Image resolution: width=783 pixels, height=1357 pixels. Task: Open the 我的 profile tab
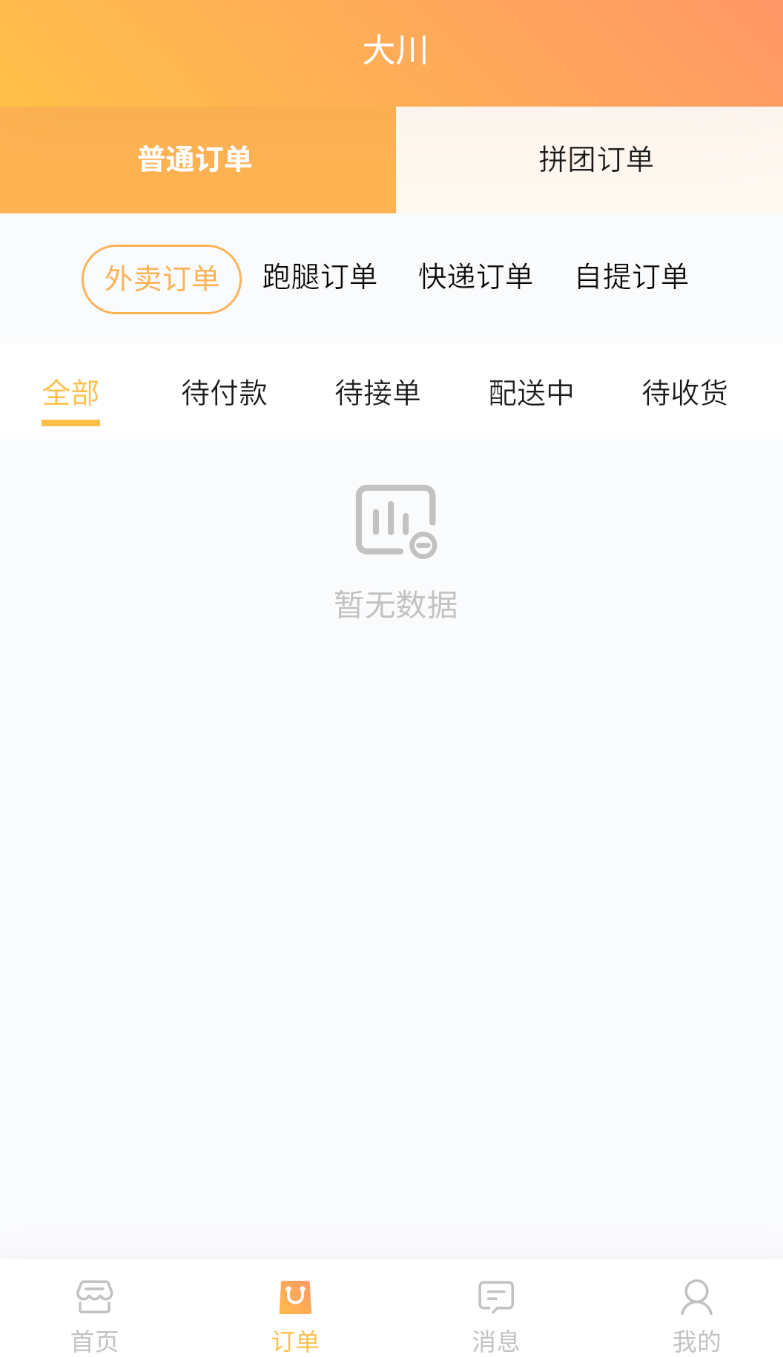tap(696, 1315)
